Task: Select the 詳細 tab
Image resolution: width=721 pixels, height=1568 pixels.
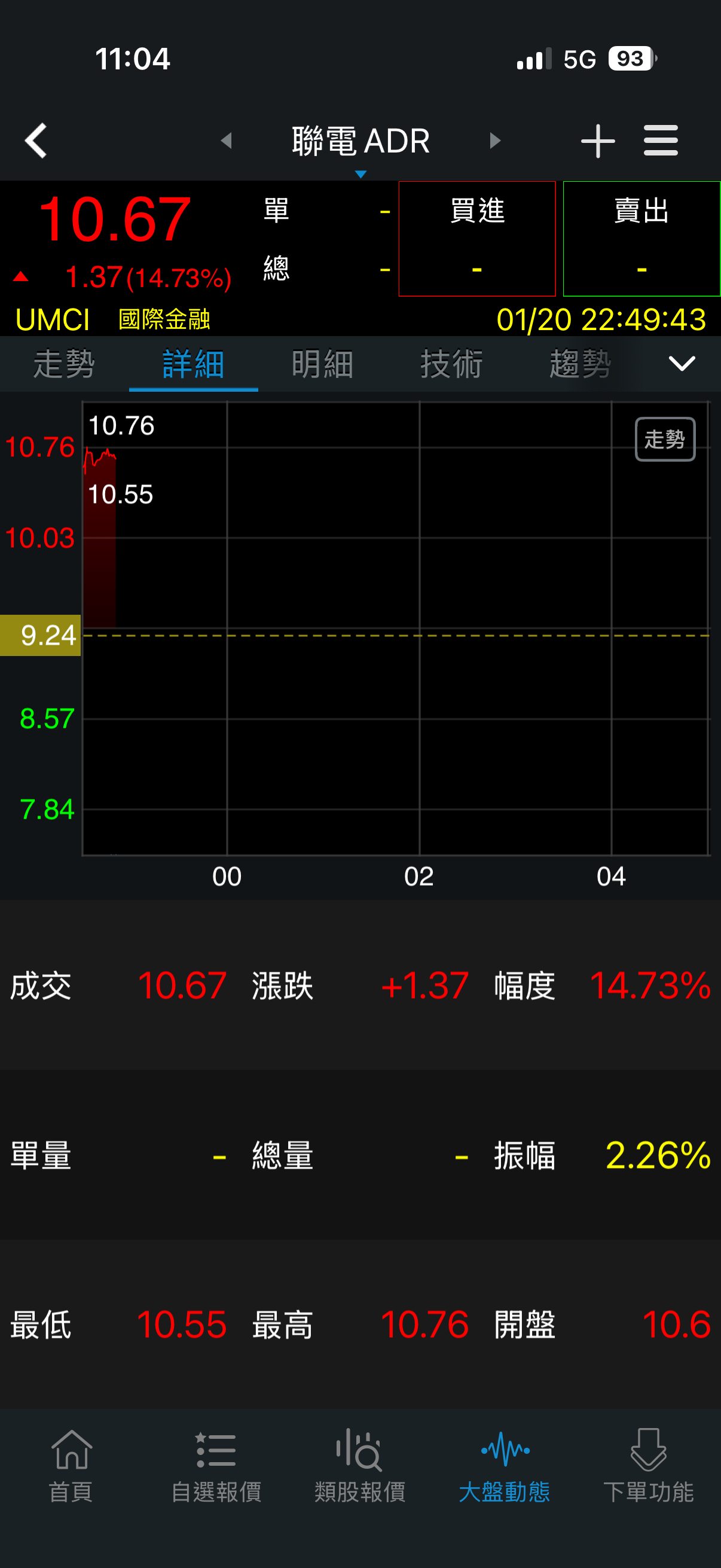Action: pos(194,364)
